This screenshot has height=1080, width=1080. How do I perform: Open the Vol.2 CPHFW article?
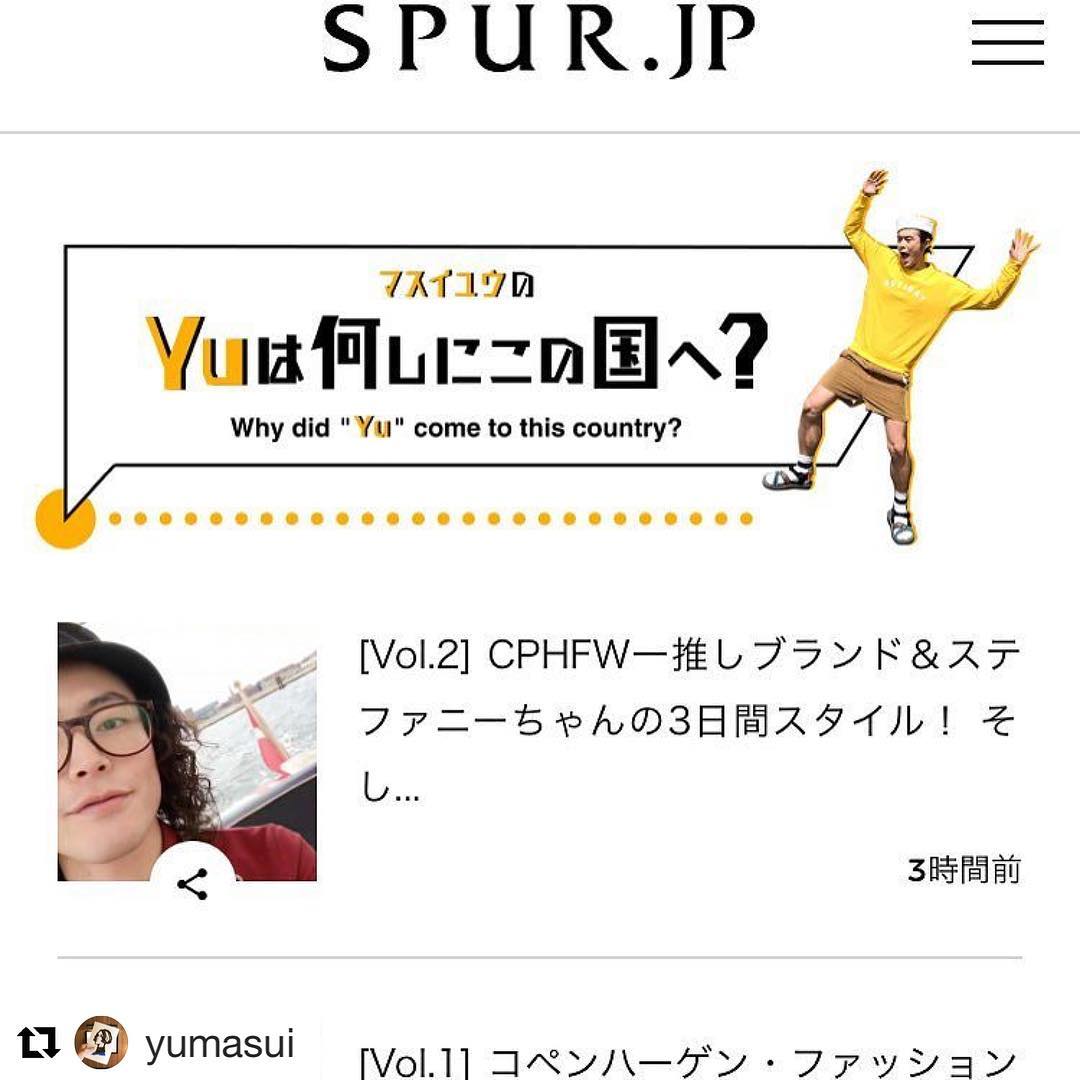tap(689, 722)
